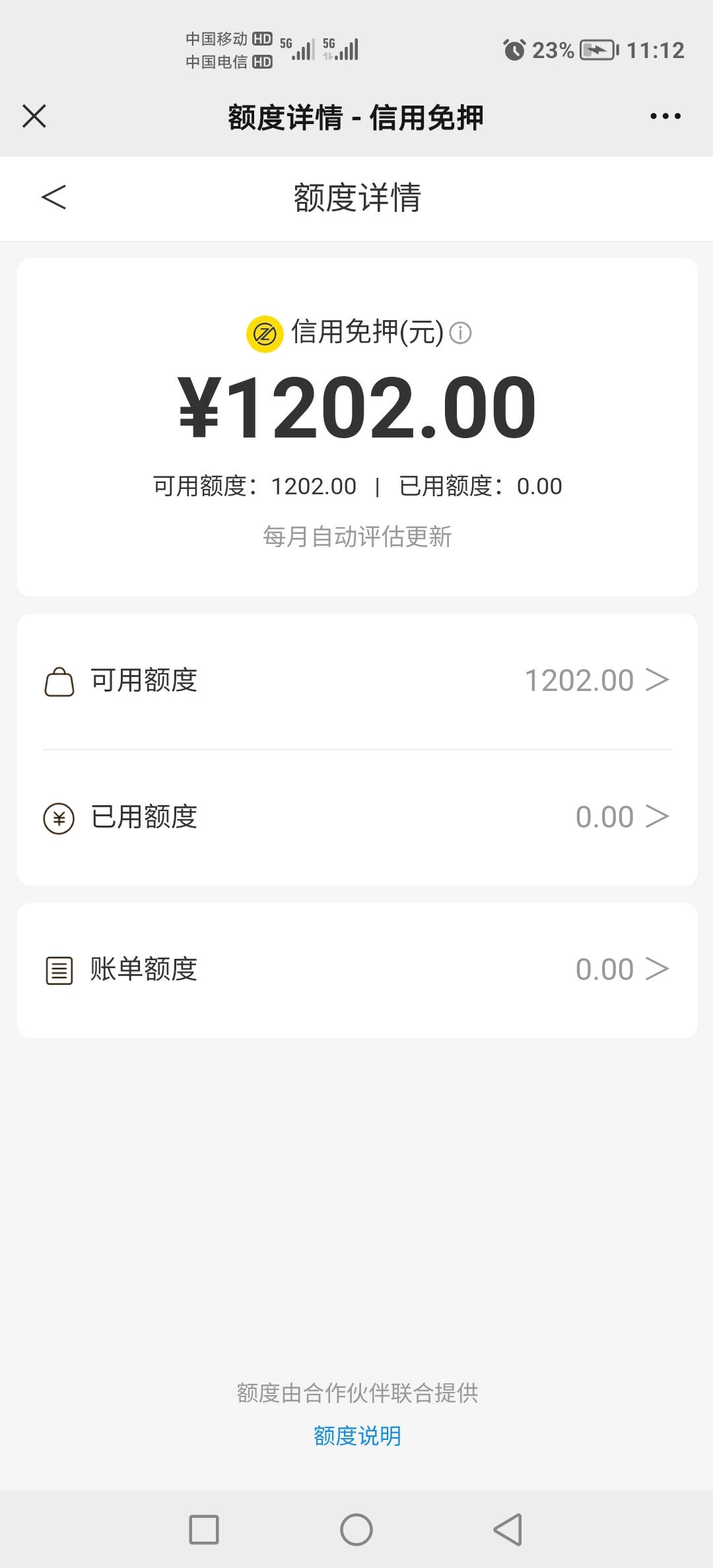
Task: Open the 可用额度 row
Action: pyautogui.click(x=357, y=680)
